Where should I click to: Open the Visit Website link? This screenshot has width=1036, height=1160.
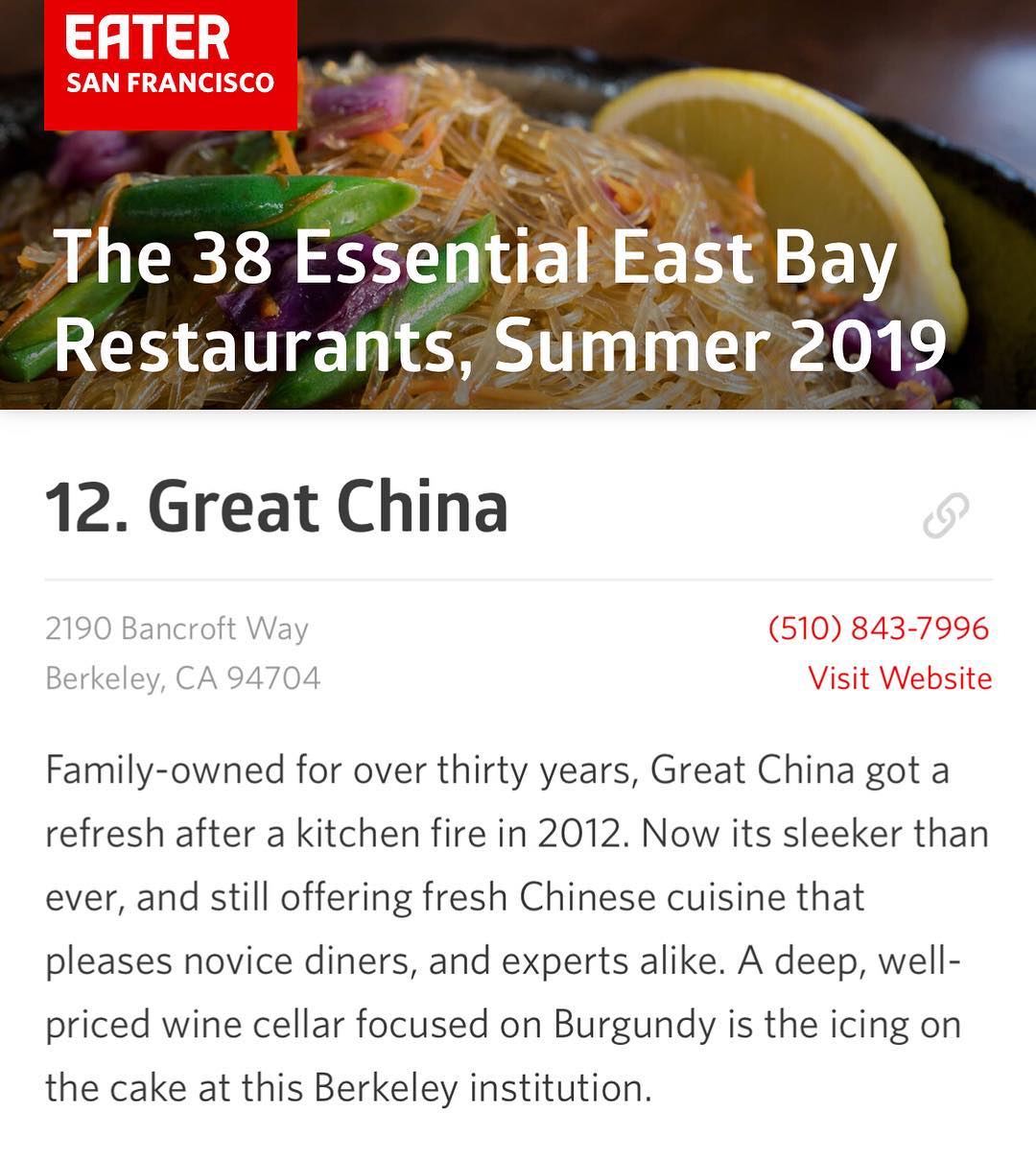click(x=899, y=678)
